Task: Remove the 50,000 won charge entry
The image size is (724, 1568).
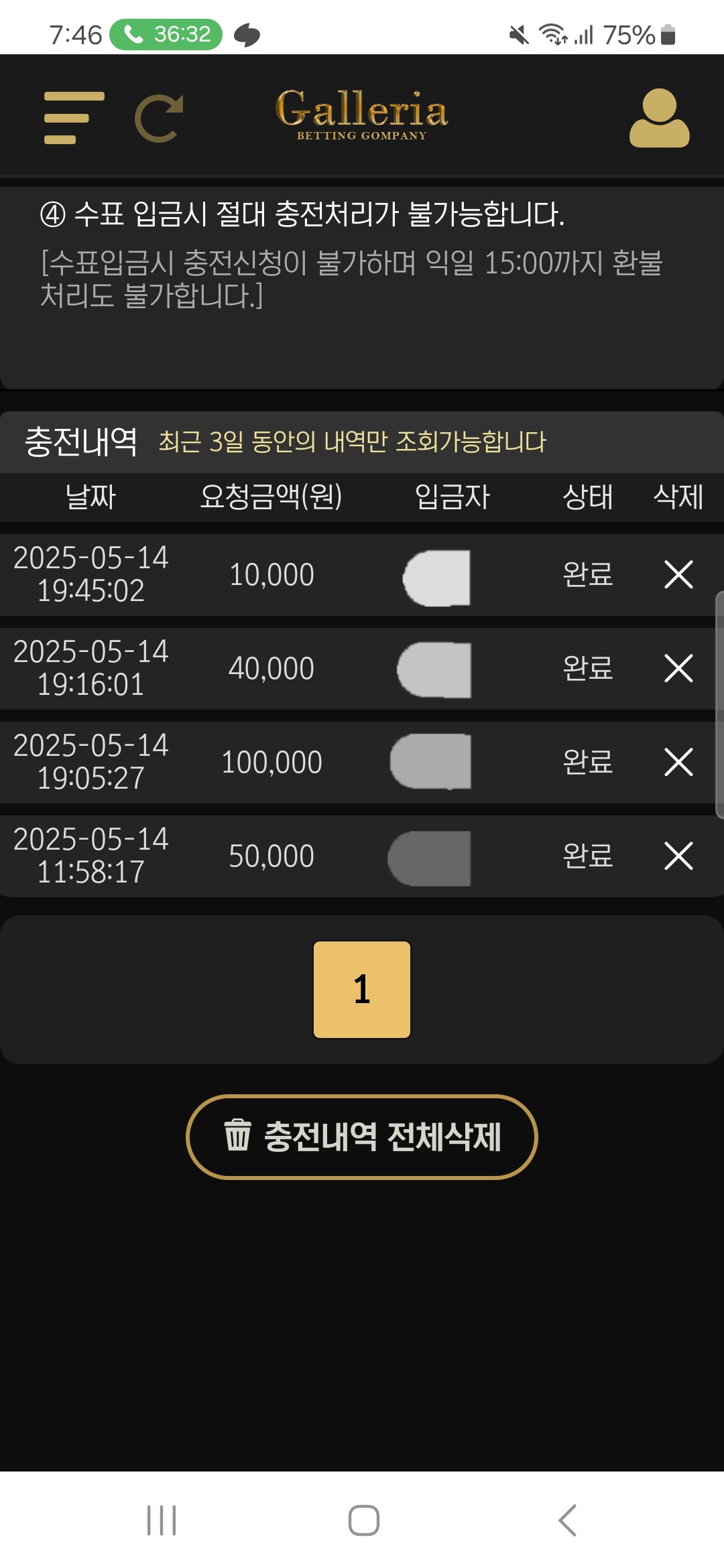Action: (678, 856)
